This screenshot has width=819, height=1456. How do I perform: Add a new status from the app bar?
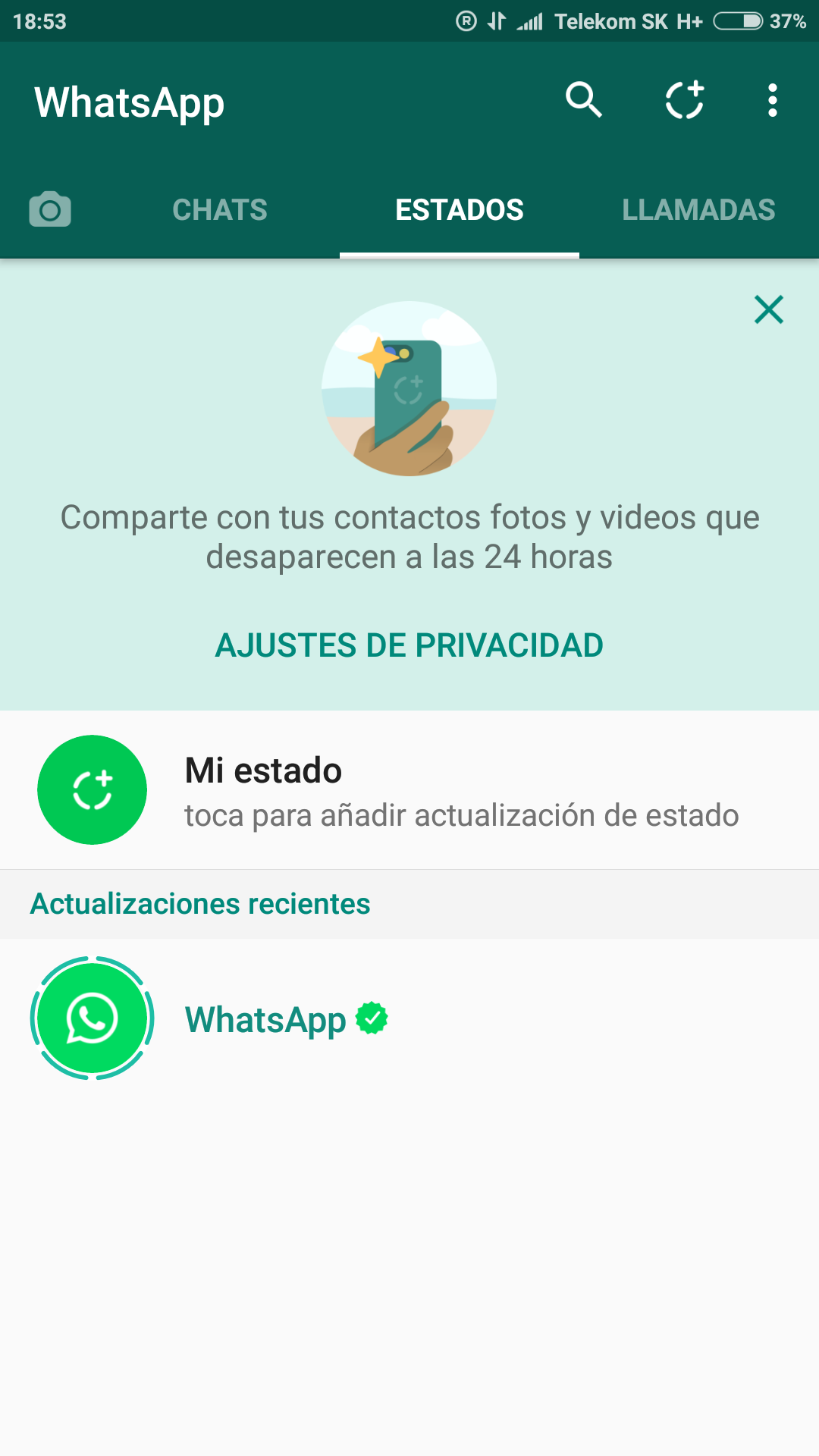[685, 100]
